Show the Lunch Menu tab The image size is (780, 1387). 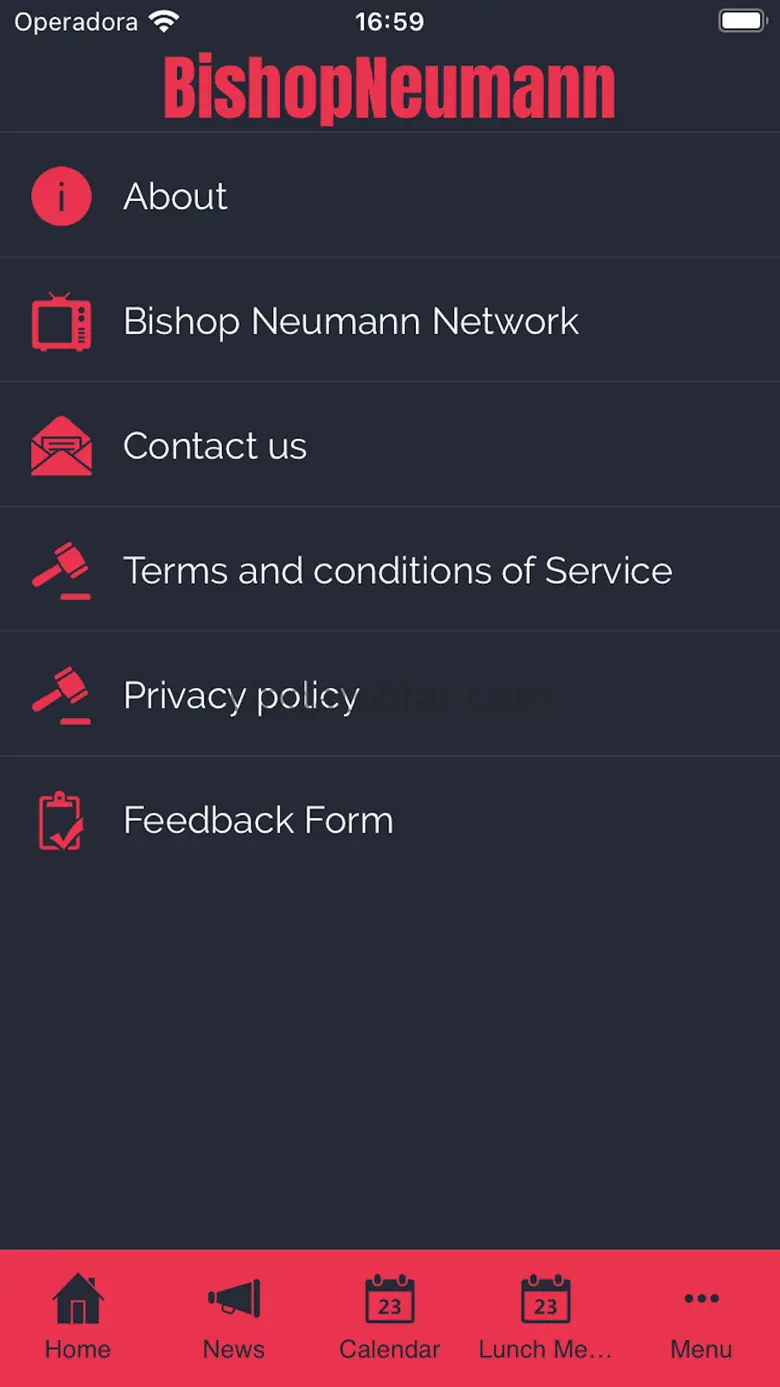(x=545, y=1317)
